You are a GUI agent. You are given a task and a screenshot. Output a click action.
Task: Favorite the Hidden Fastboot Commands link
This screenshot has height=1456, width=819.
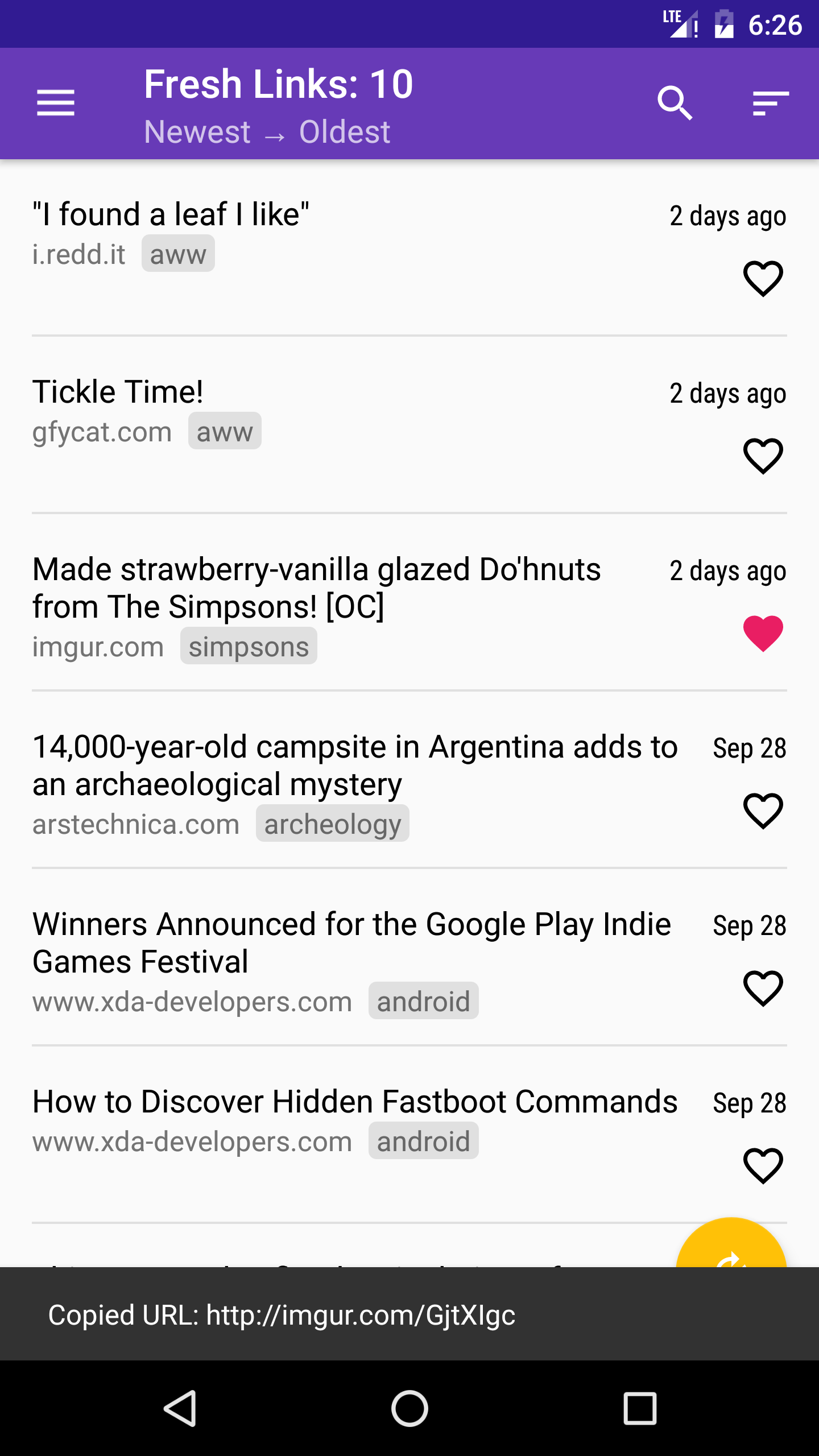click(x=763, y=1166)
